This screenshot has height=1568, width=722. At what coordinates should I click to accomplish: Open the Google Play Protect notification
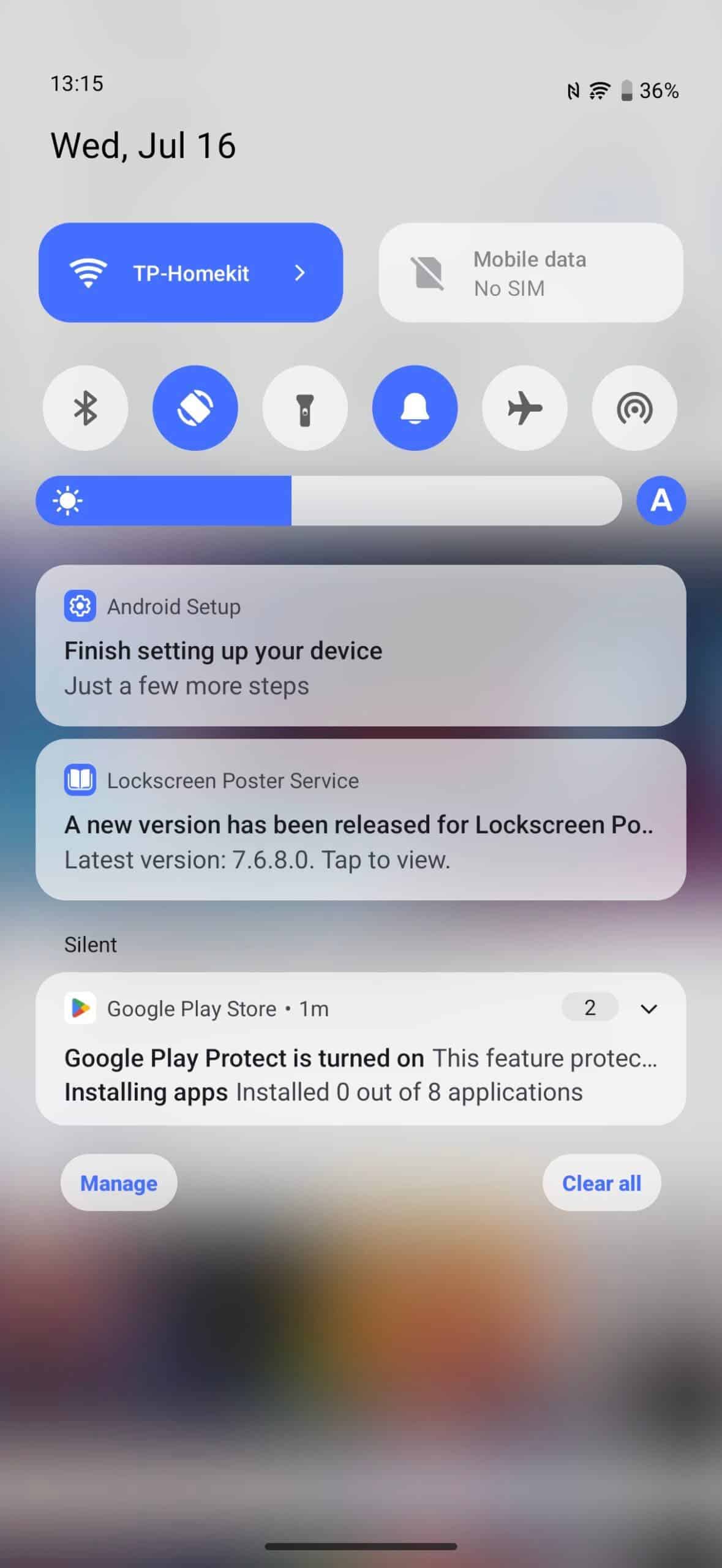click(x=361, y=1058)
